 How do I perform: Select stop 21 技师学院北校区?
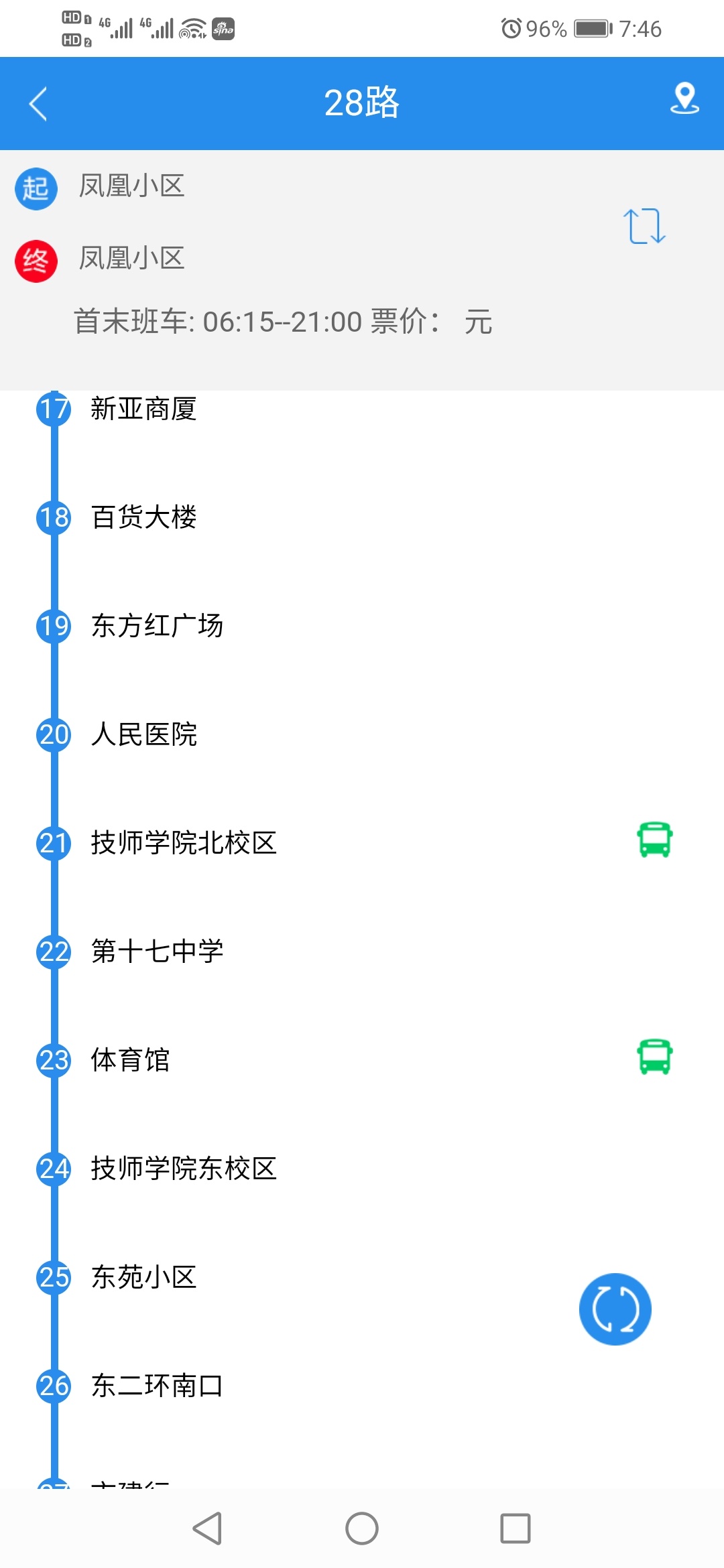click(184, 843)
